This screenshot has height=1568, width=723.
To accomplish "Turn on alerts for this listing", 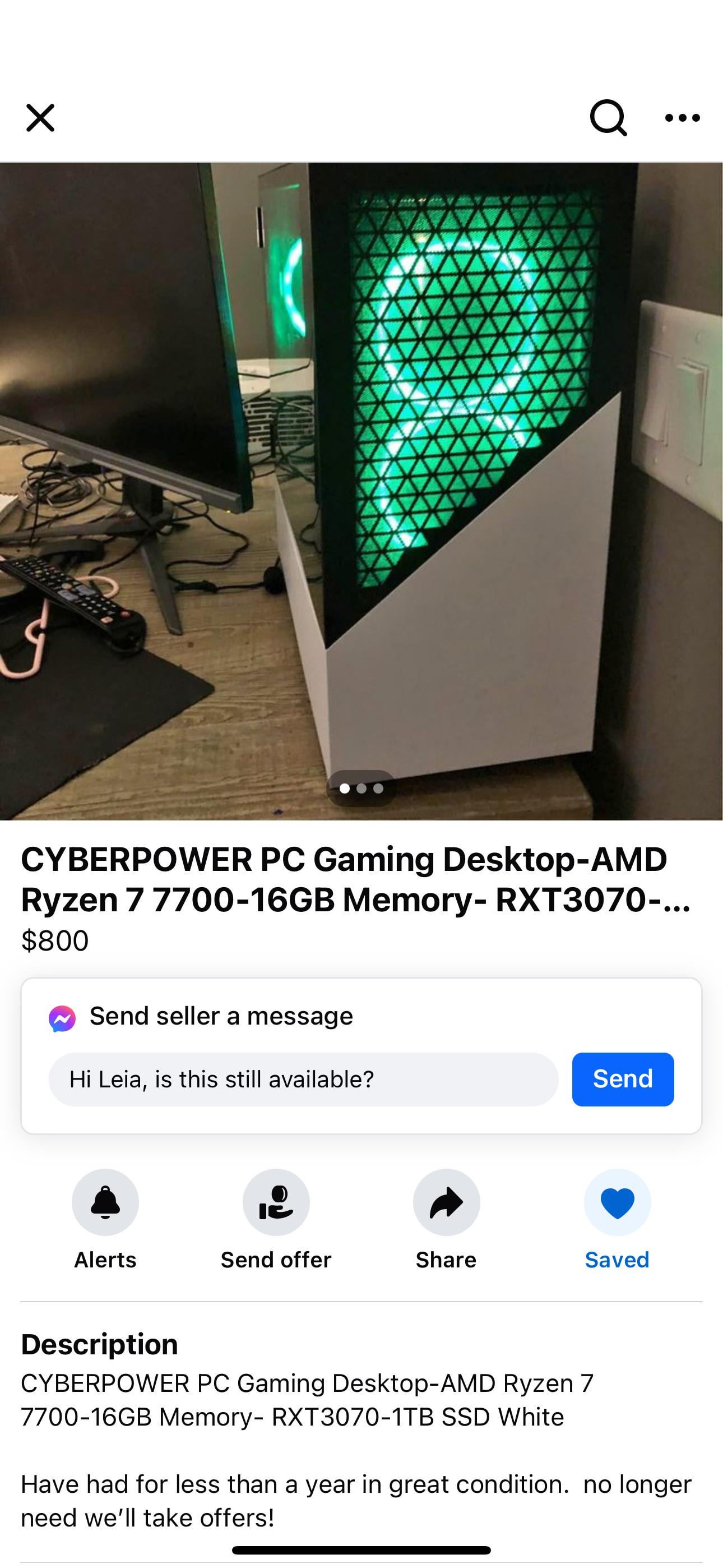I will (105, 1202).
